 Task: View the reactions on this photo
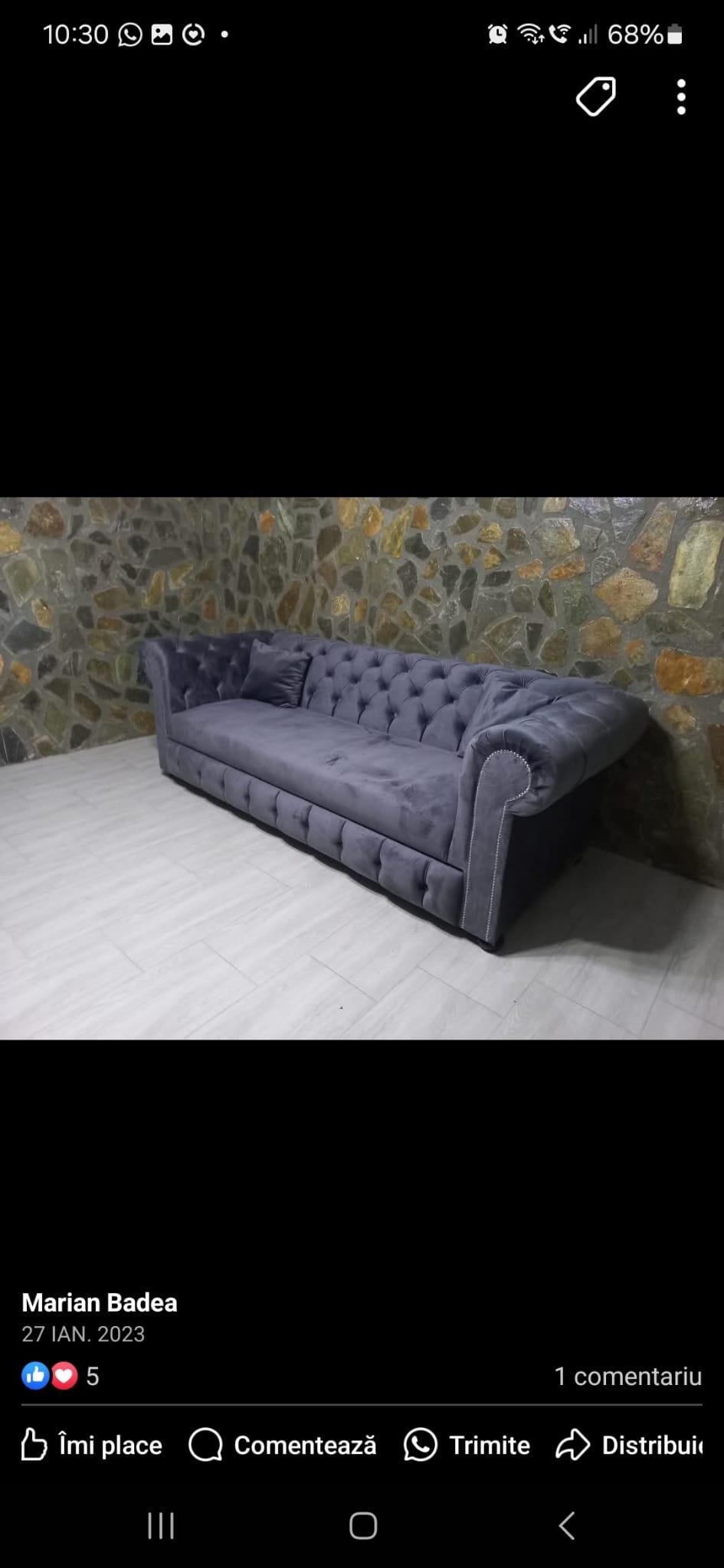click(60, 1376)
